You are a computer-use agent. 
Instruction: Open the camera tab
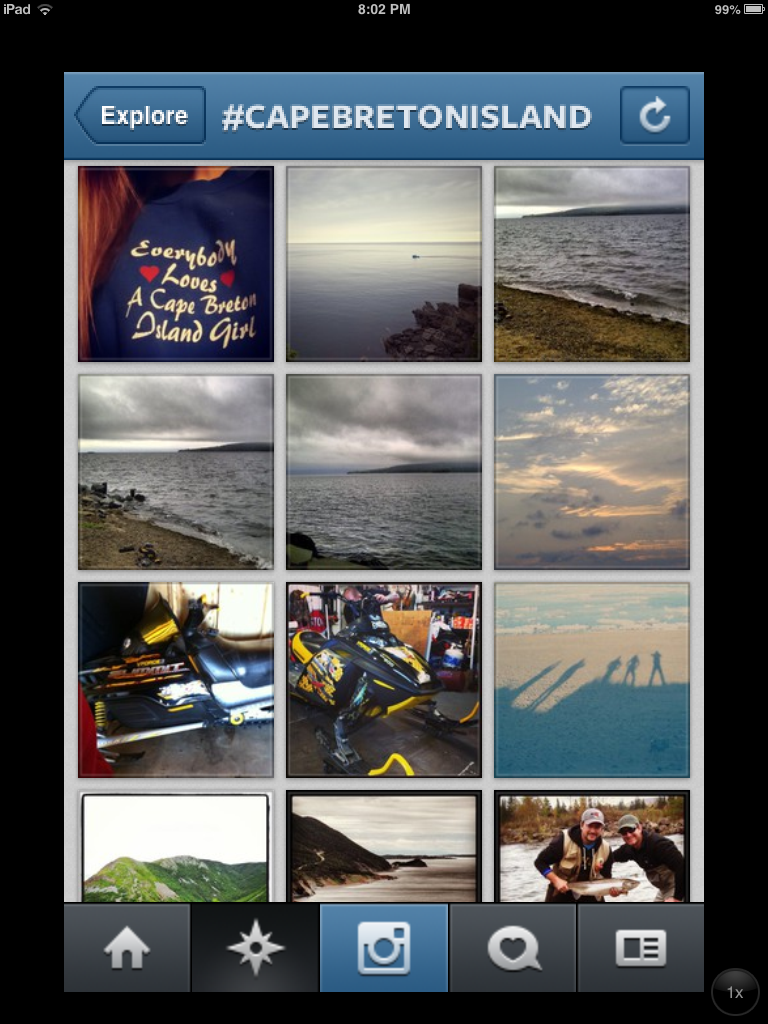click(x=384, y=948)
